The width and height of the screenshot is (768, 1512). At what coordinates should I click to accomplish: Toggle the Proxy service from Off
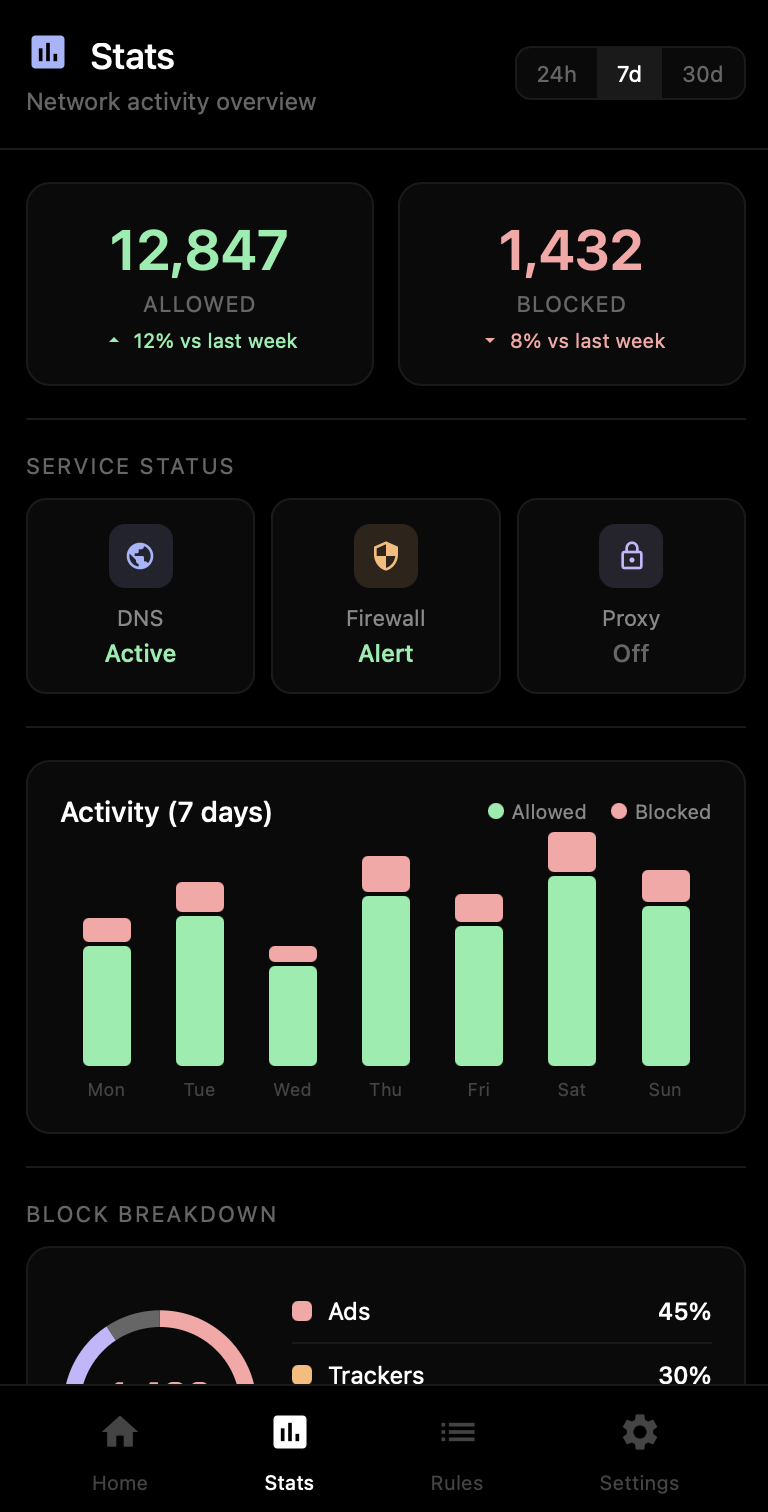(631, 595)
